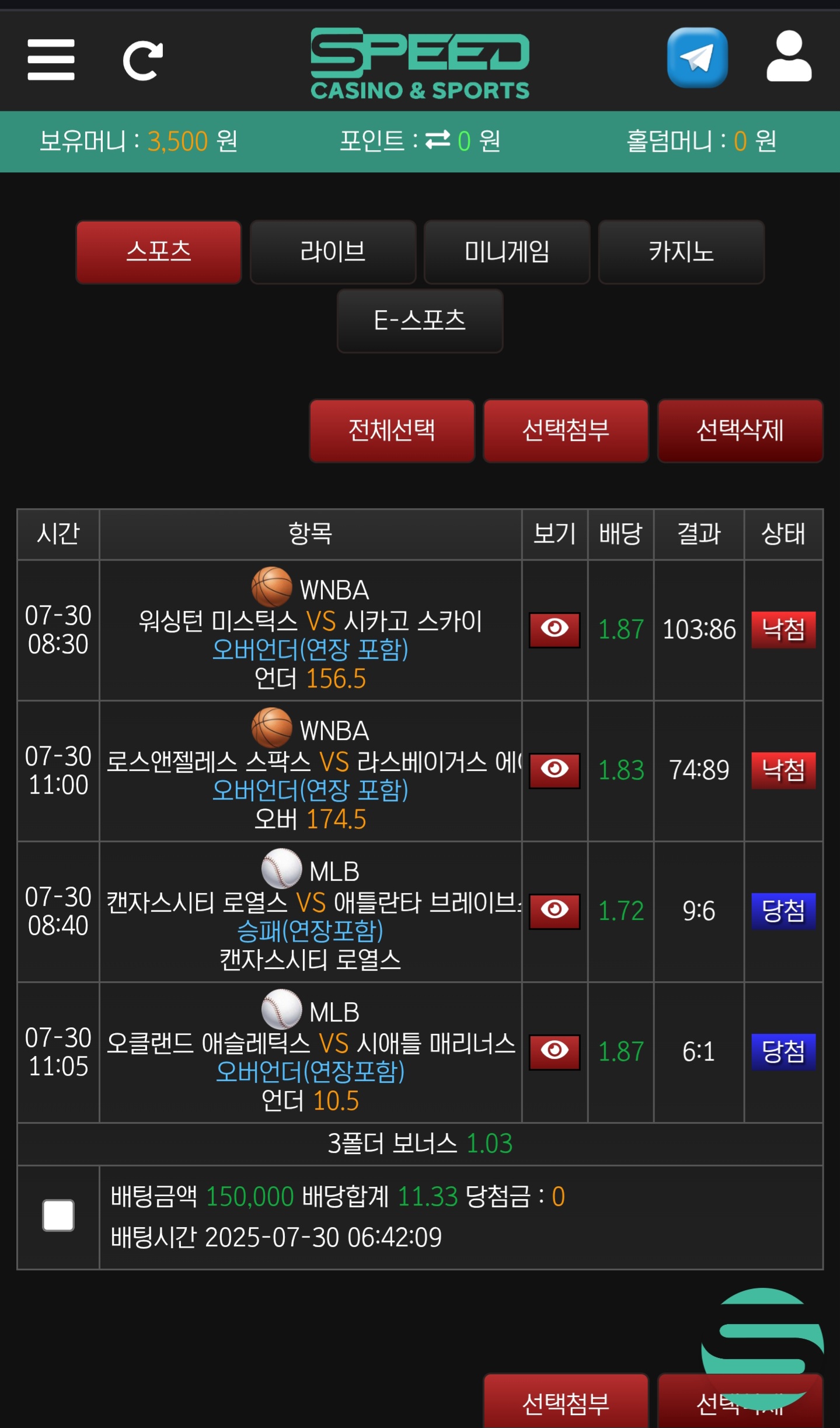View details of 로스앤젤레스 스팍스 match
The width and height of the screenshot is (840, 1428).
[x=554, y=770]
